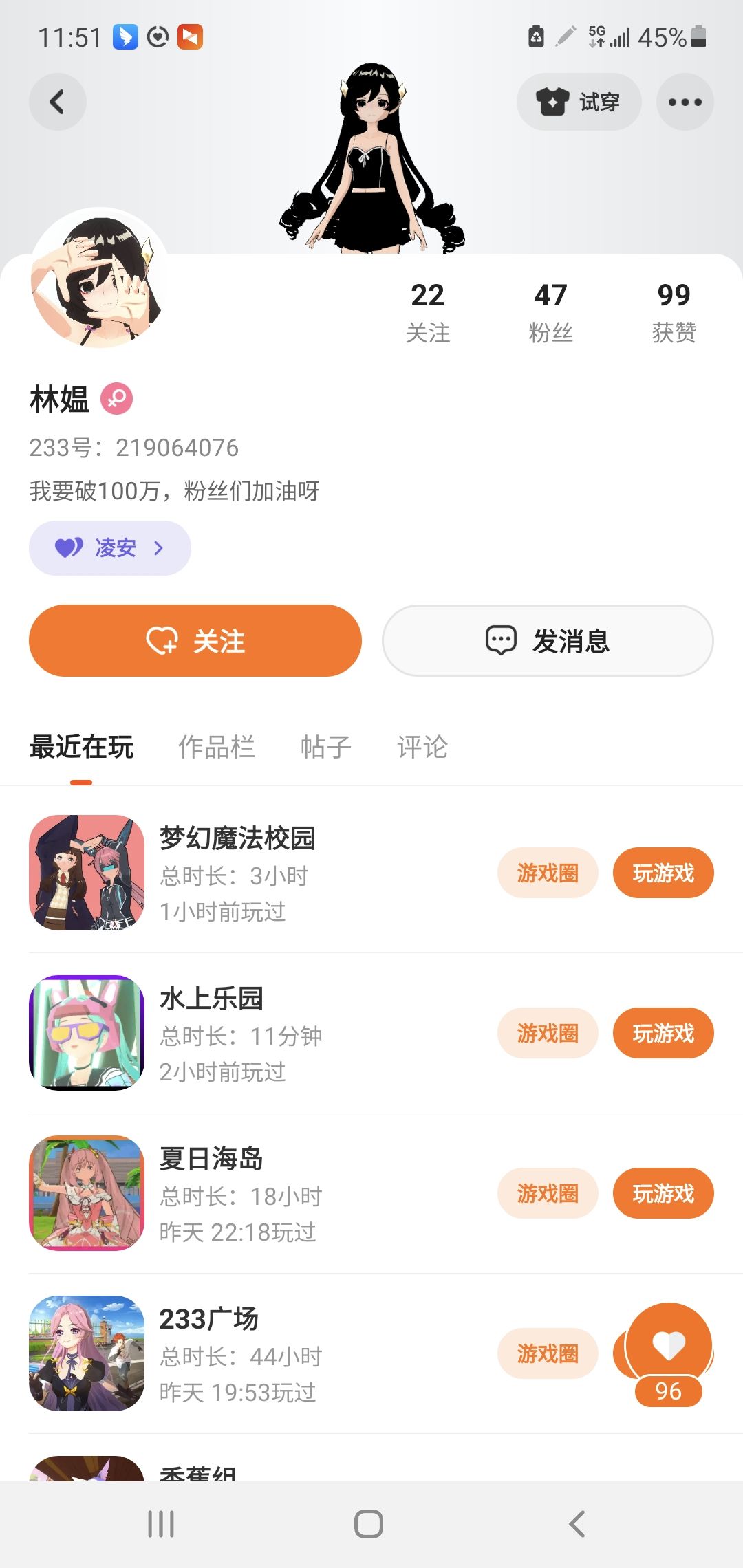Play 夏日海岛 via 玩游戏
743x1568 pixels.
(663, 1193)
